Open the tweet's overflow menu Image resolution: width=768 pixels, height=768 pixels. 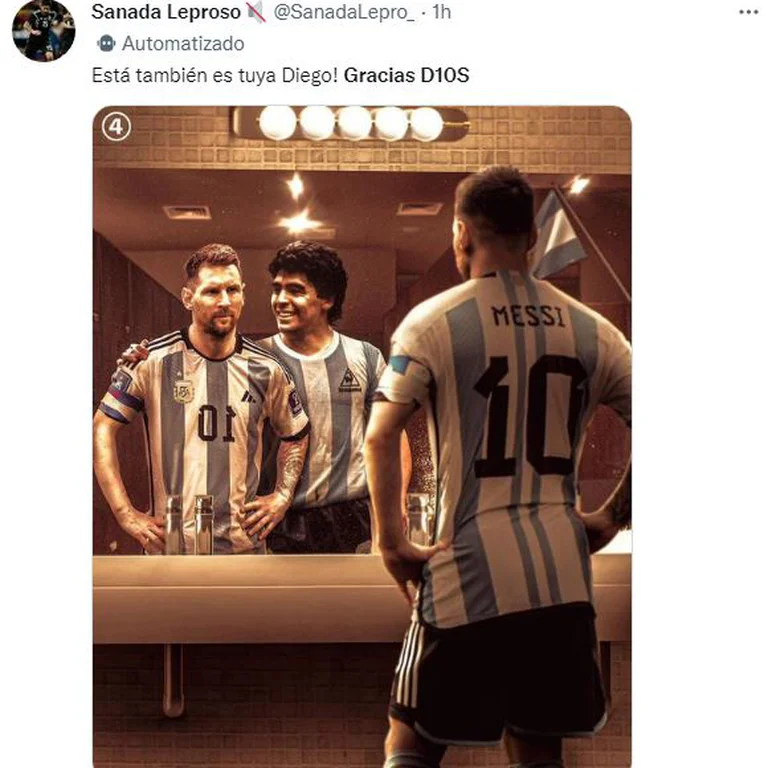(x=748, y=12)
